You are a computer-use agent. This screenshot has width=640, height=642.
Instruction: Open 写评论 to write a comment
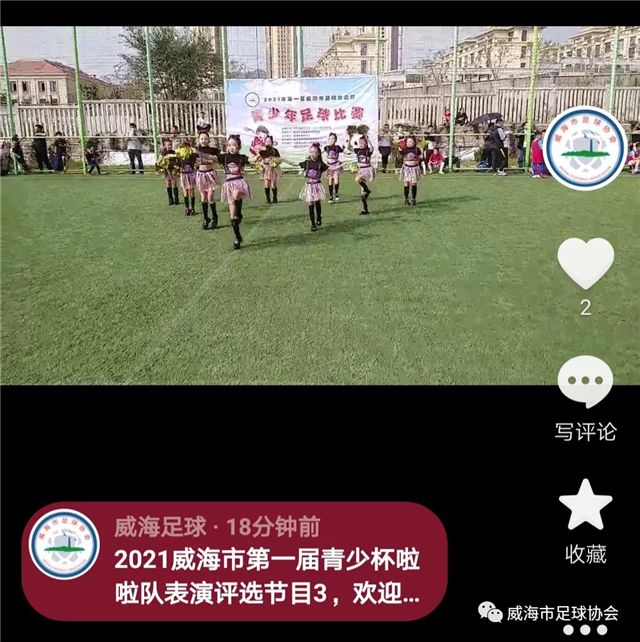click(585, 383)
